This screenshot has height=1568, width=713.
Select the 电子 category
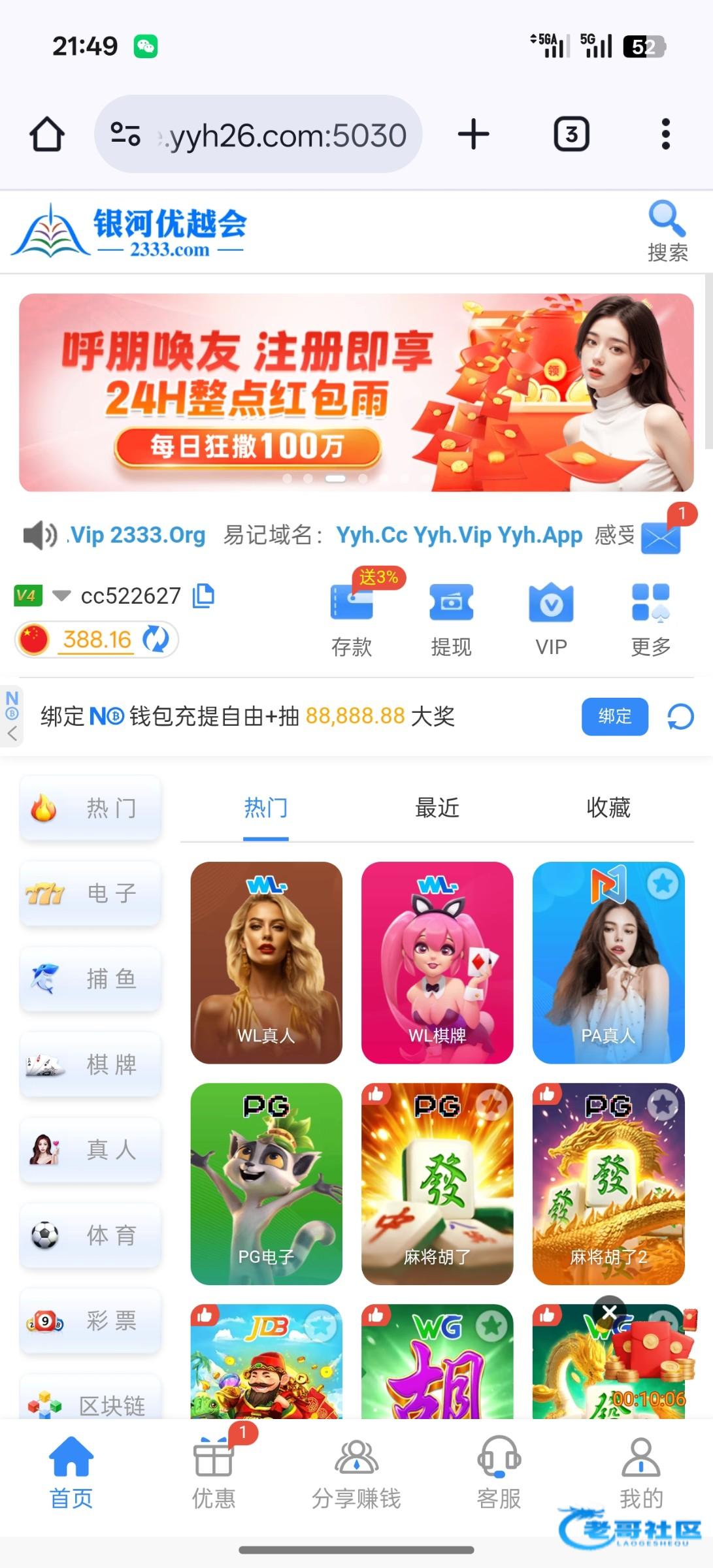click(90, 893)
